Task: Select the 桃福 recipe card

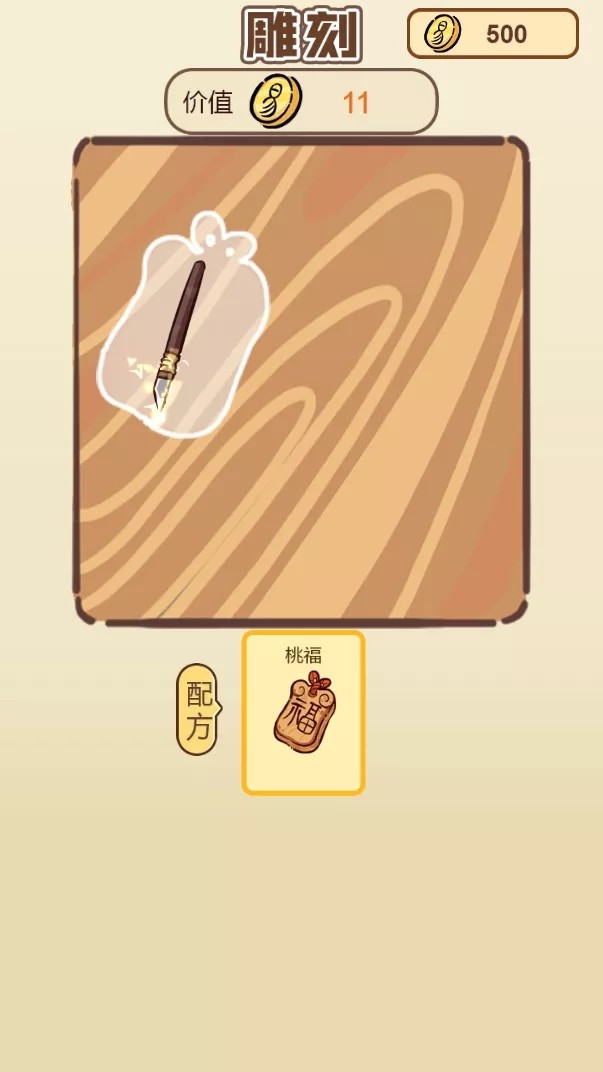Action: coord(303,713)
